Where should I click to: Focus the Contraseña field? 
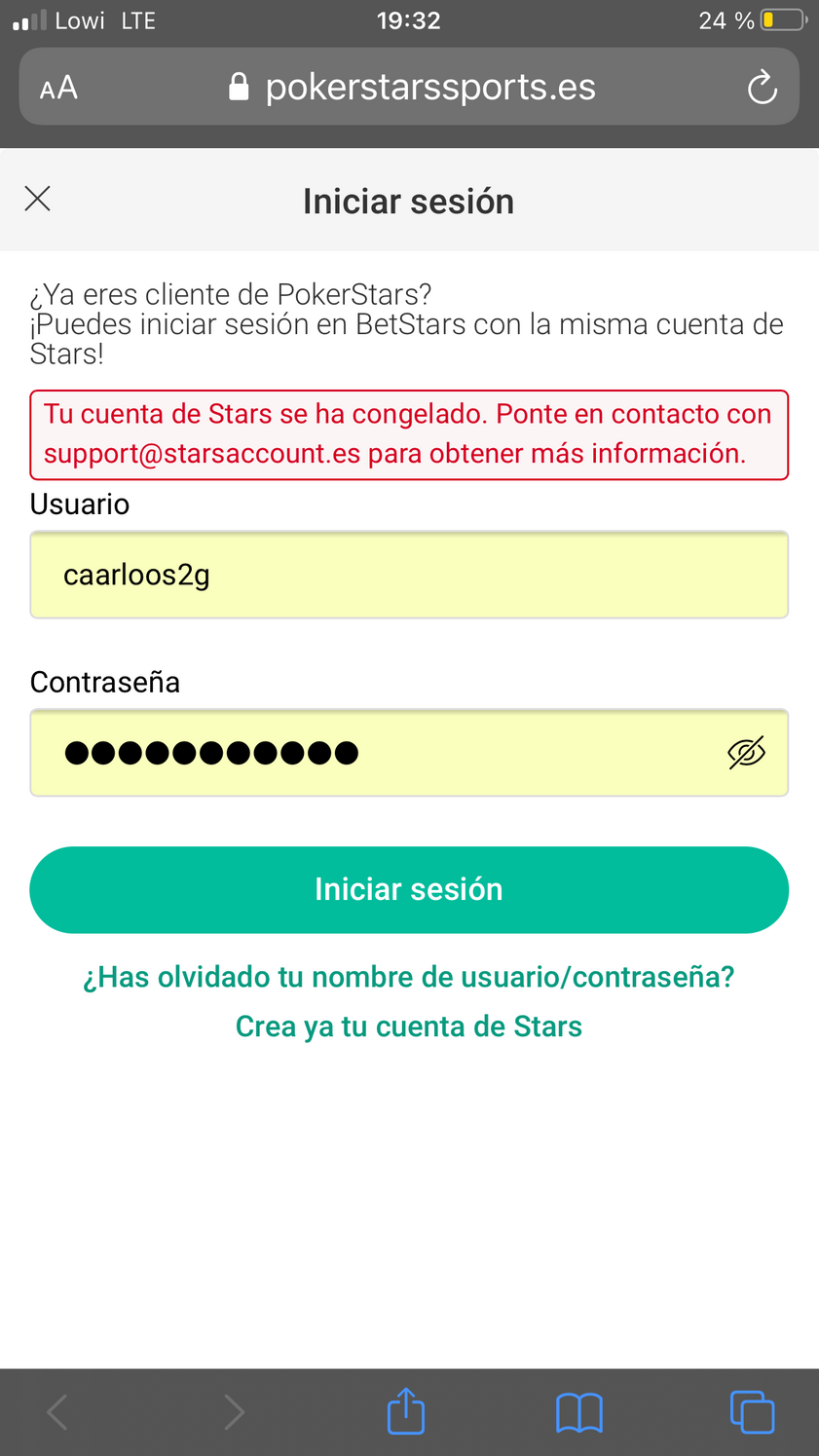[x=409, y=753]
